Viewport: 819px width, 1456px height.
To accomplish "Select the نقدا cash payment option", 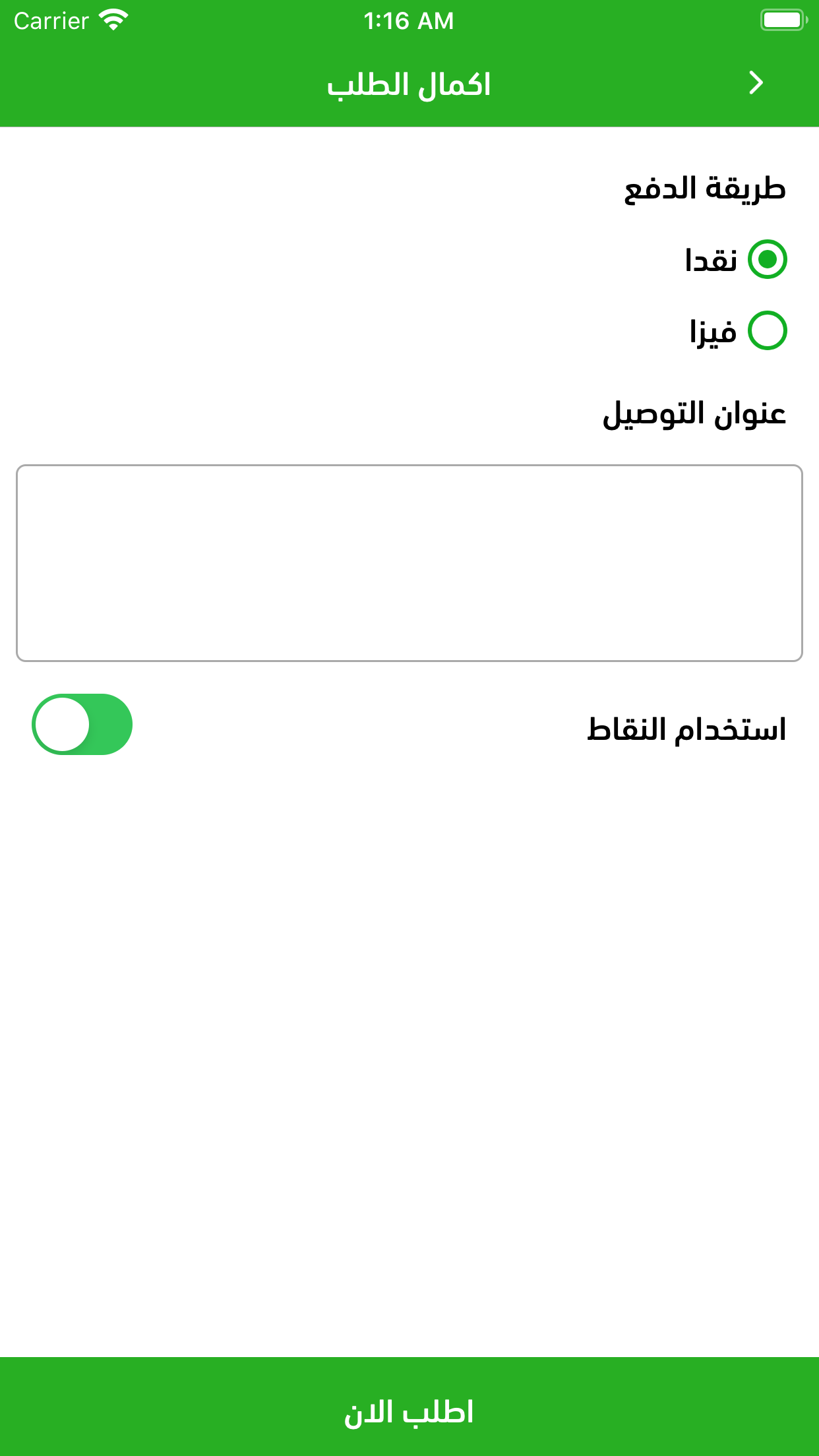I will click(767, 259).
